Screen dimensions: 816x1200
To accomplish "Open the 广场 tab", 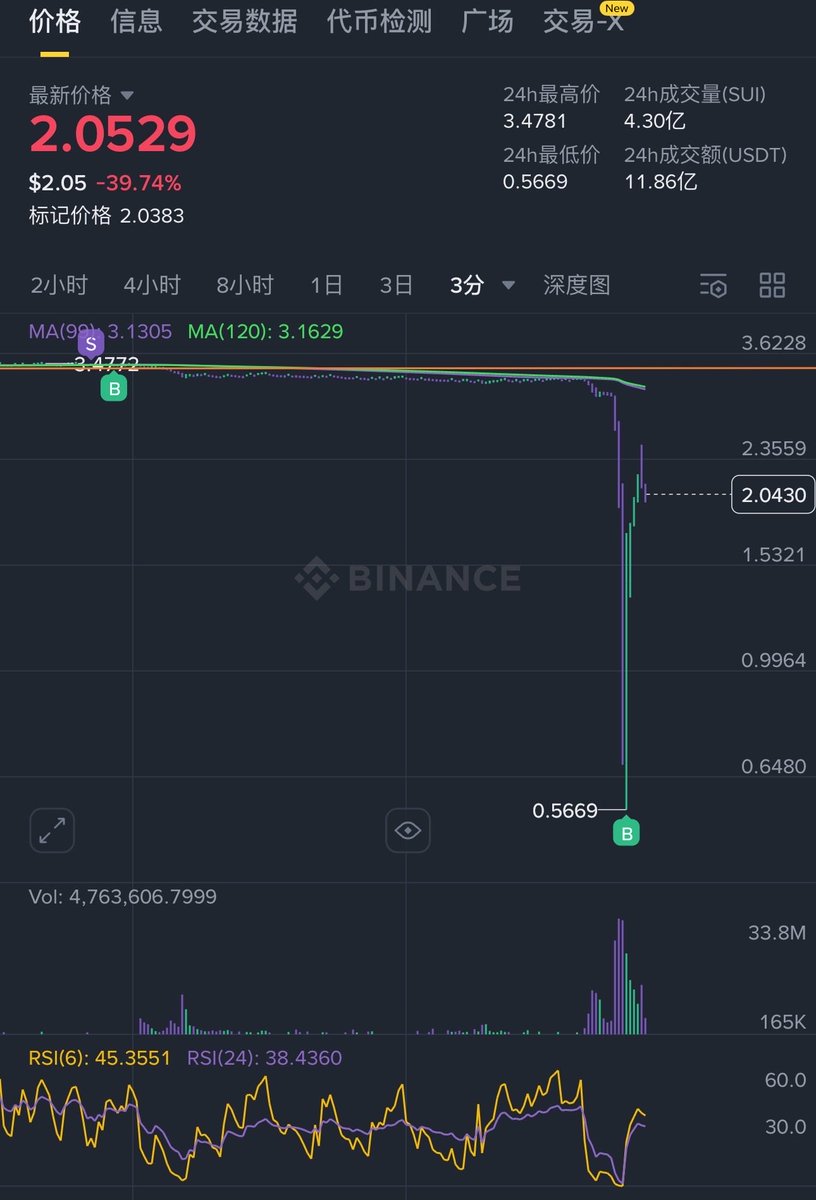I will (487, 21).
